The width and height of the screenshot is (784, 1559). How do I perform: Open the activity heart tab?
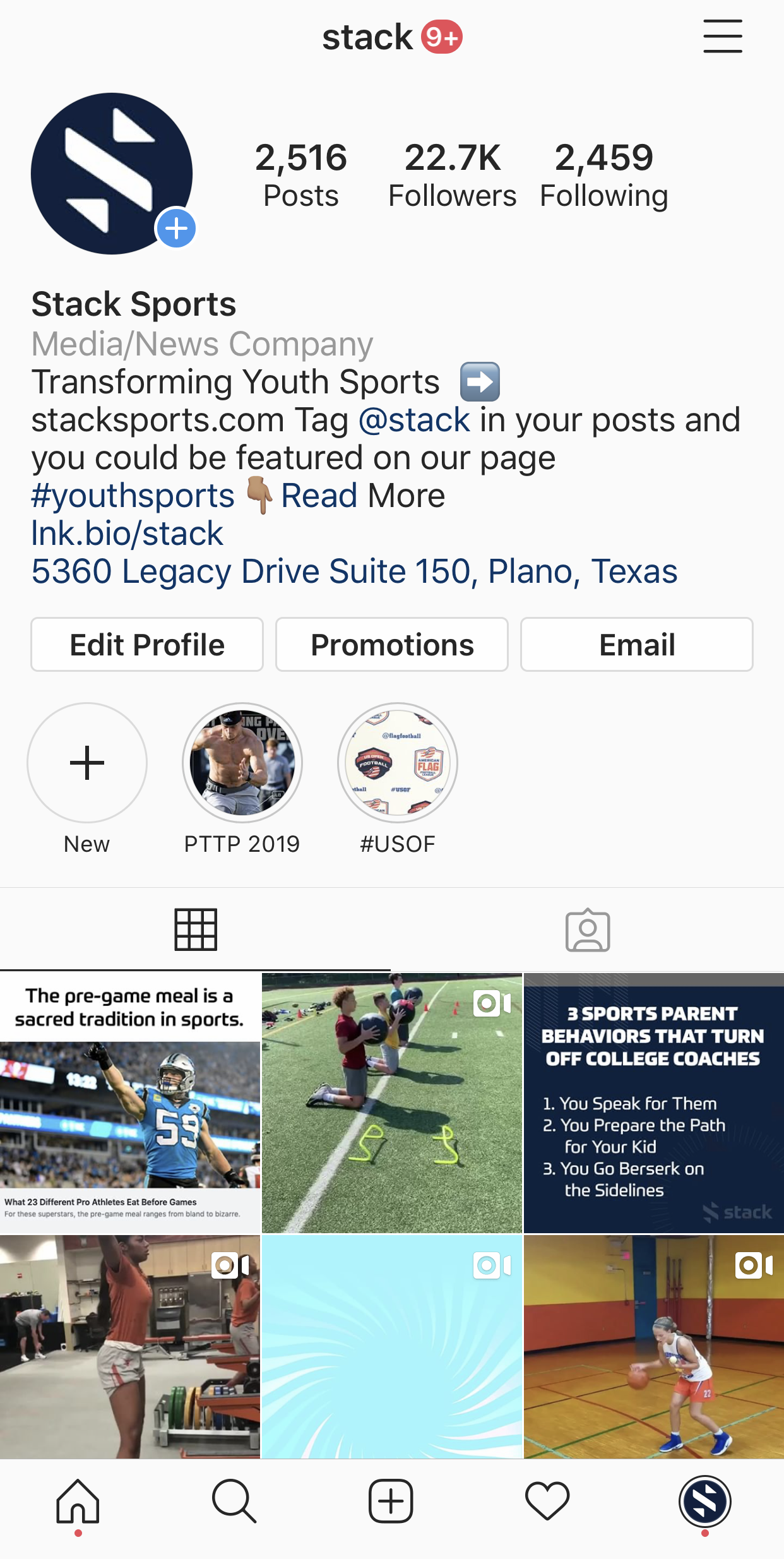[547, 1501]
